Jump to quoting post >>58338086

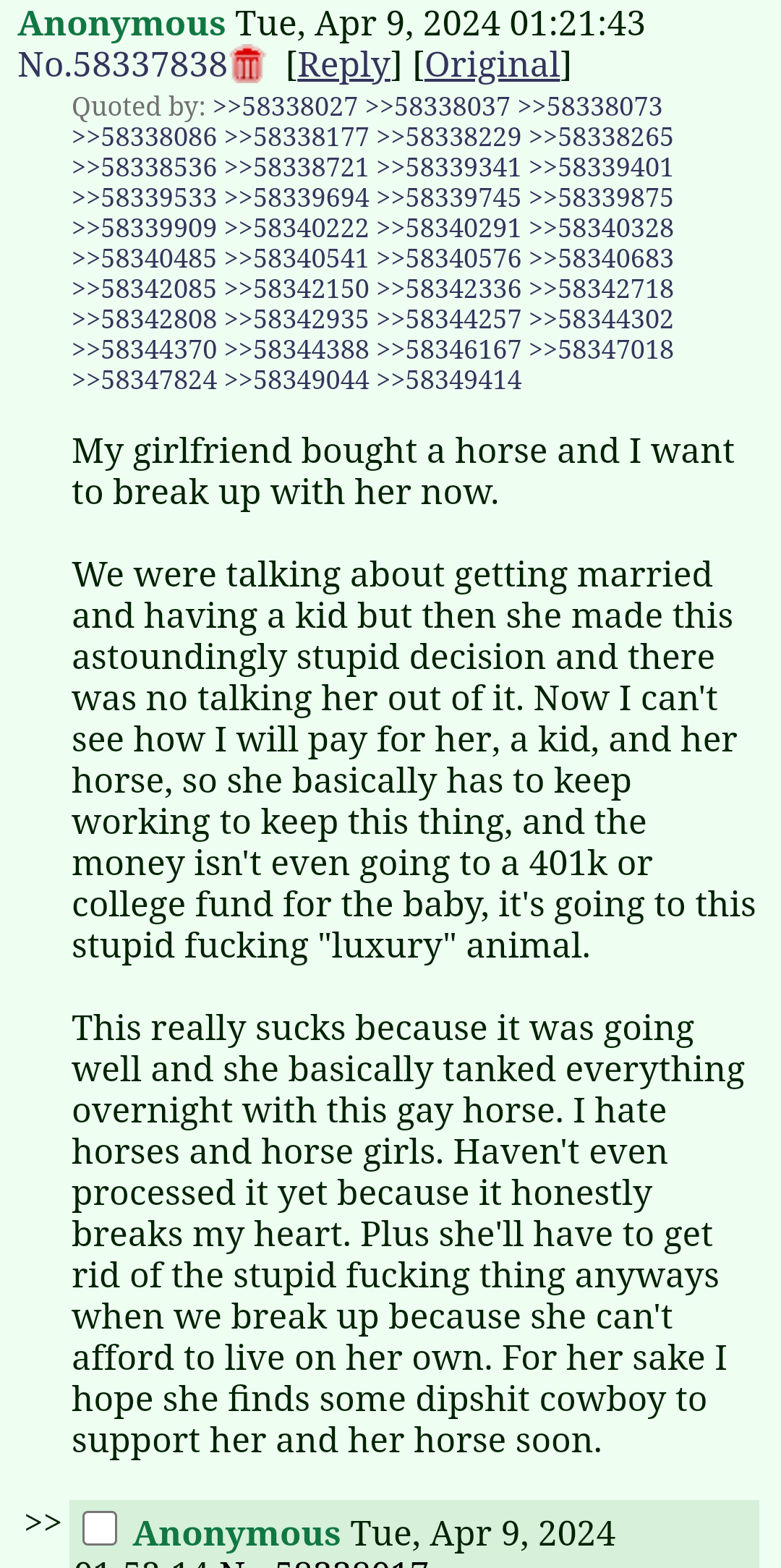pos(145,137)
